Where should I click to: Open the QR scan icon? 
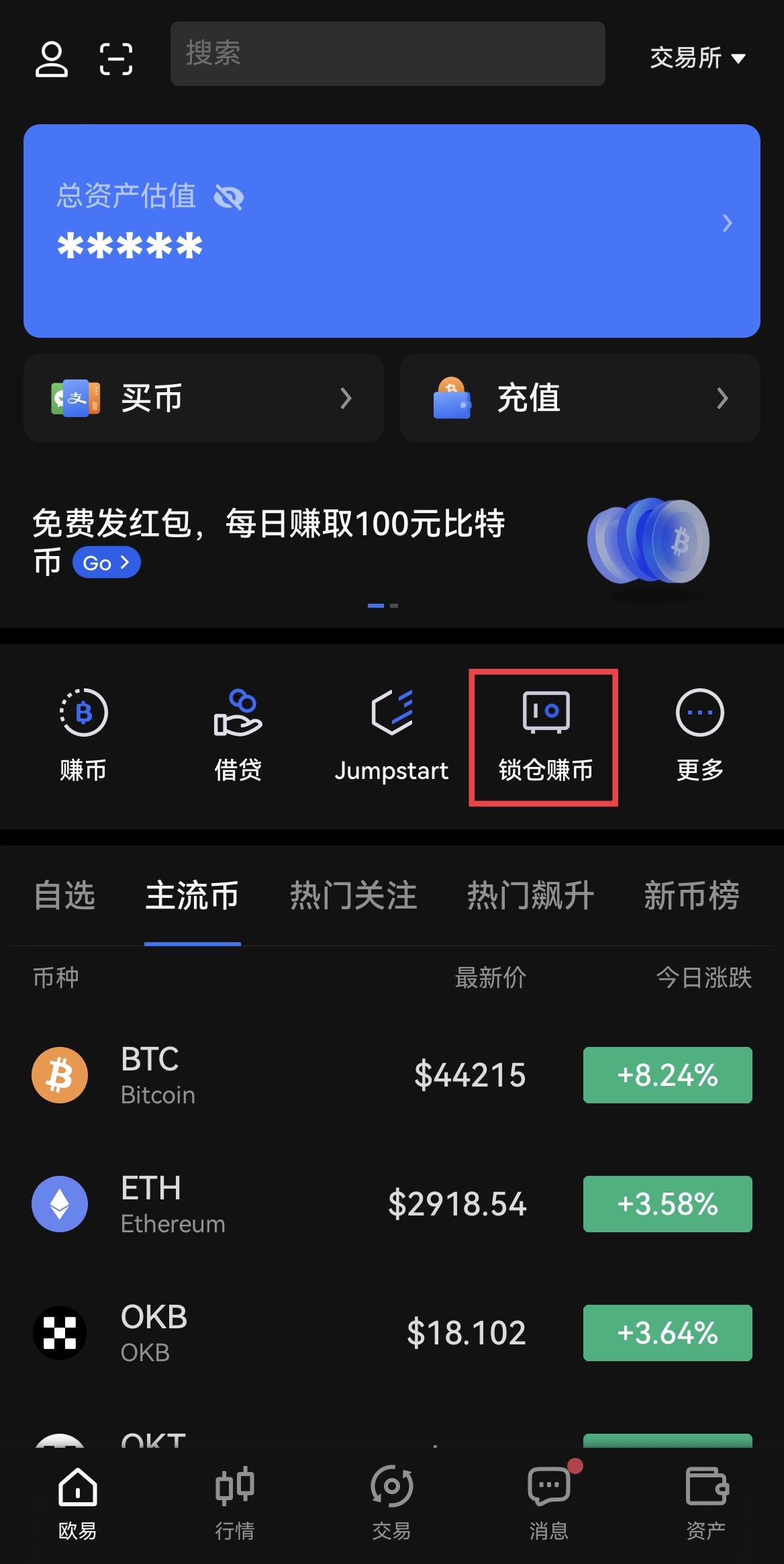click(116, 59)
